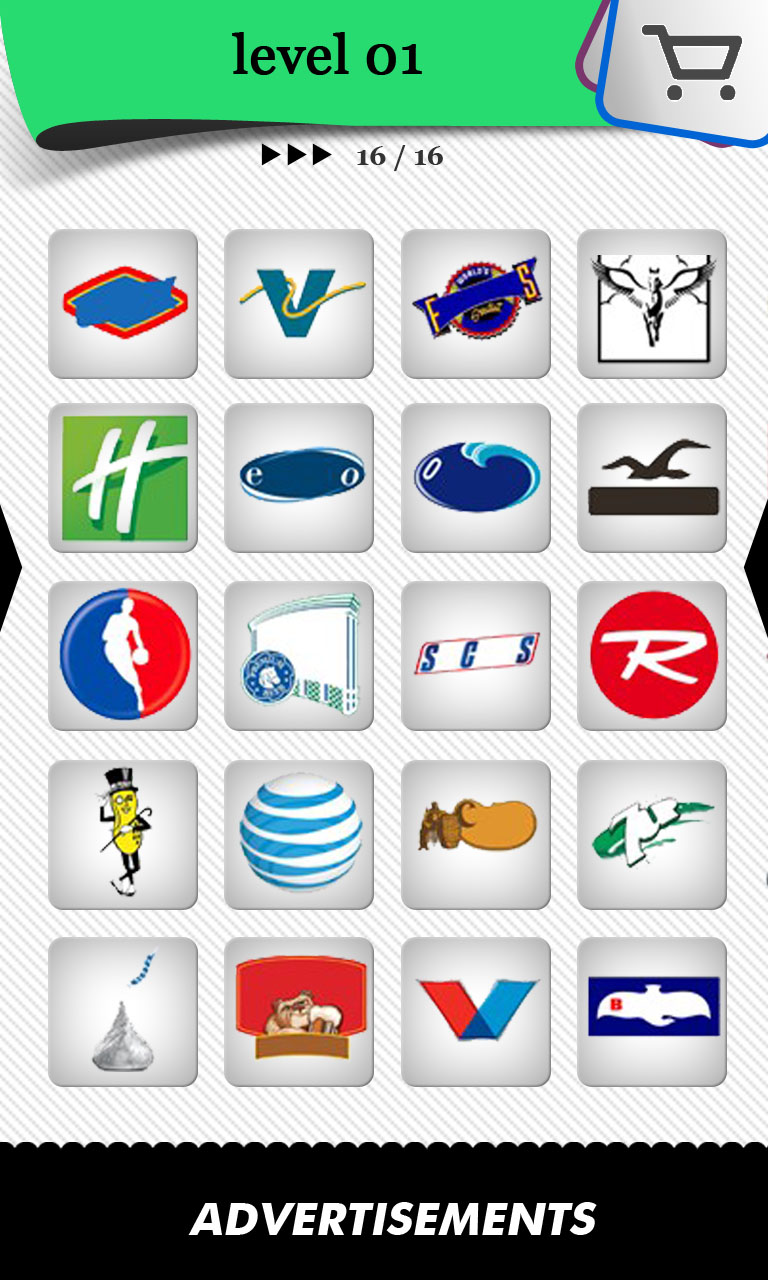The height and width of the screenshot is (1280, 768).
Task: Select the red and blue V logo
Action: (476, 1011)
